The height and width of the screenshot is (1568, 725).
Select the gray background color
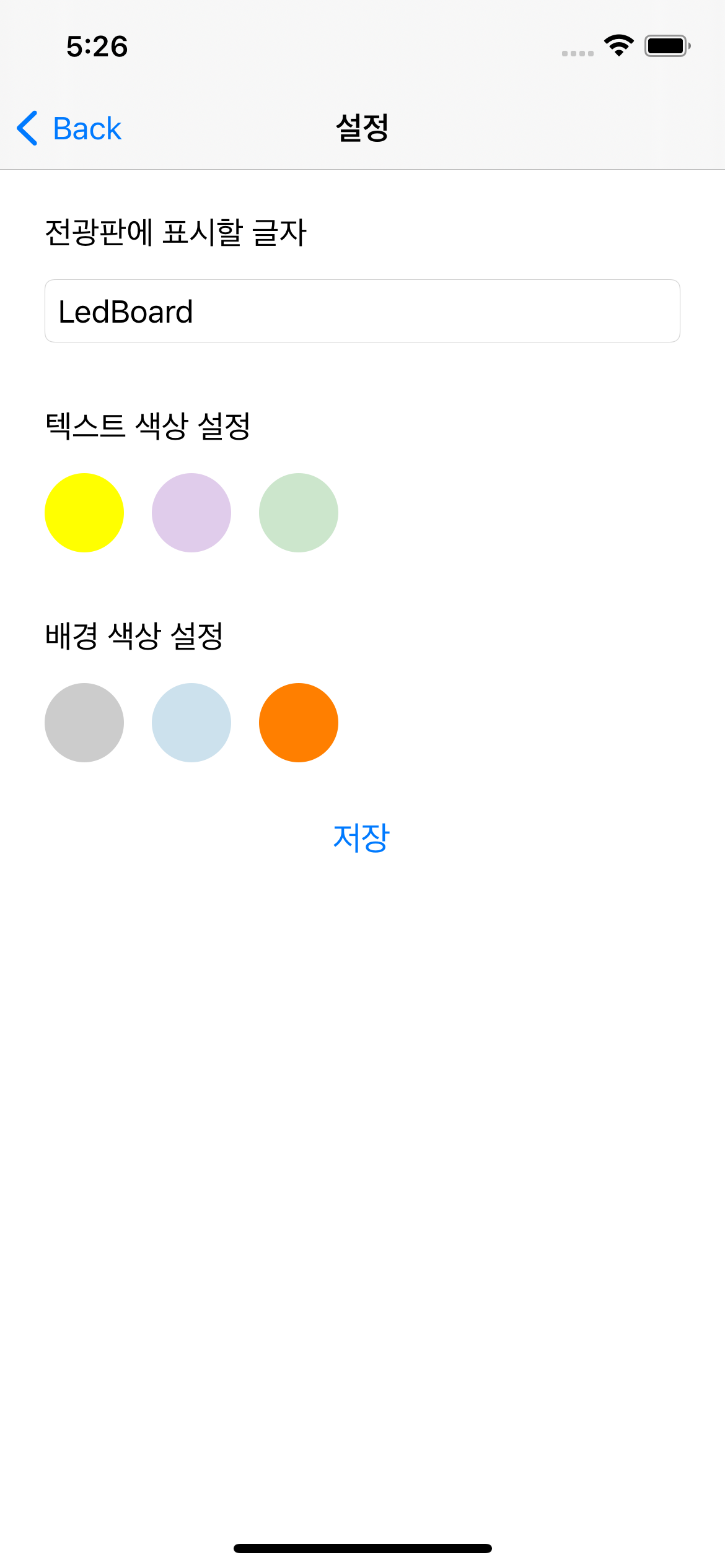84,723
